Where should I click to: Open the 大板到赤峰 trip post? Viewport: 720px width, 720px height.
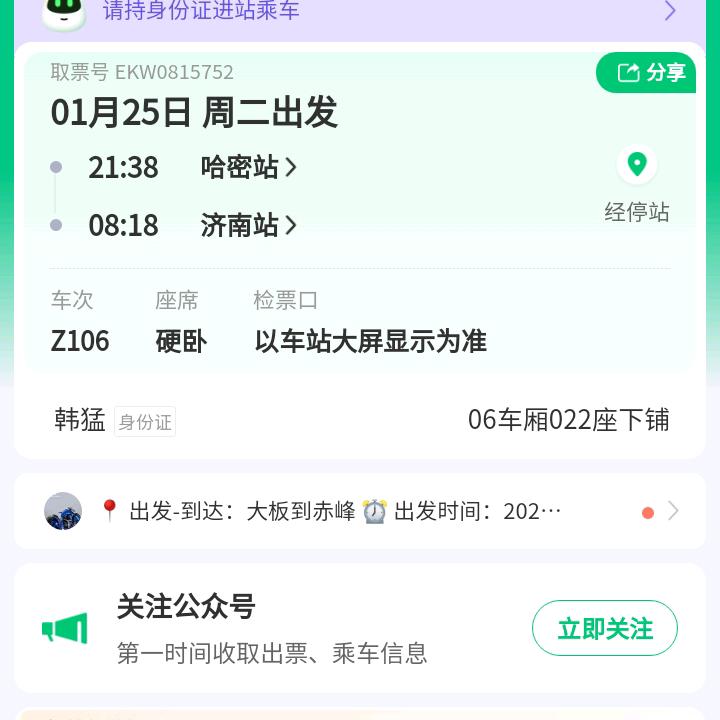360,511
